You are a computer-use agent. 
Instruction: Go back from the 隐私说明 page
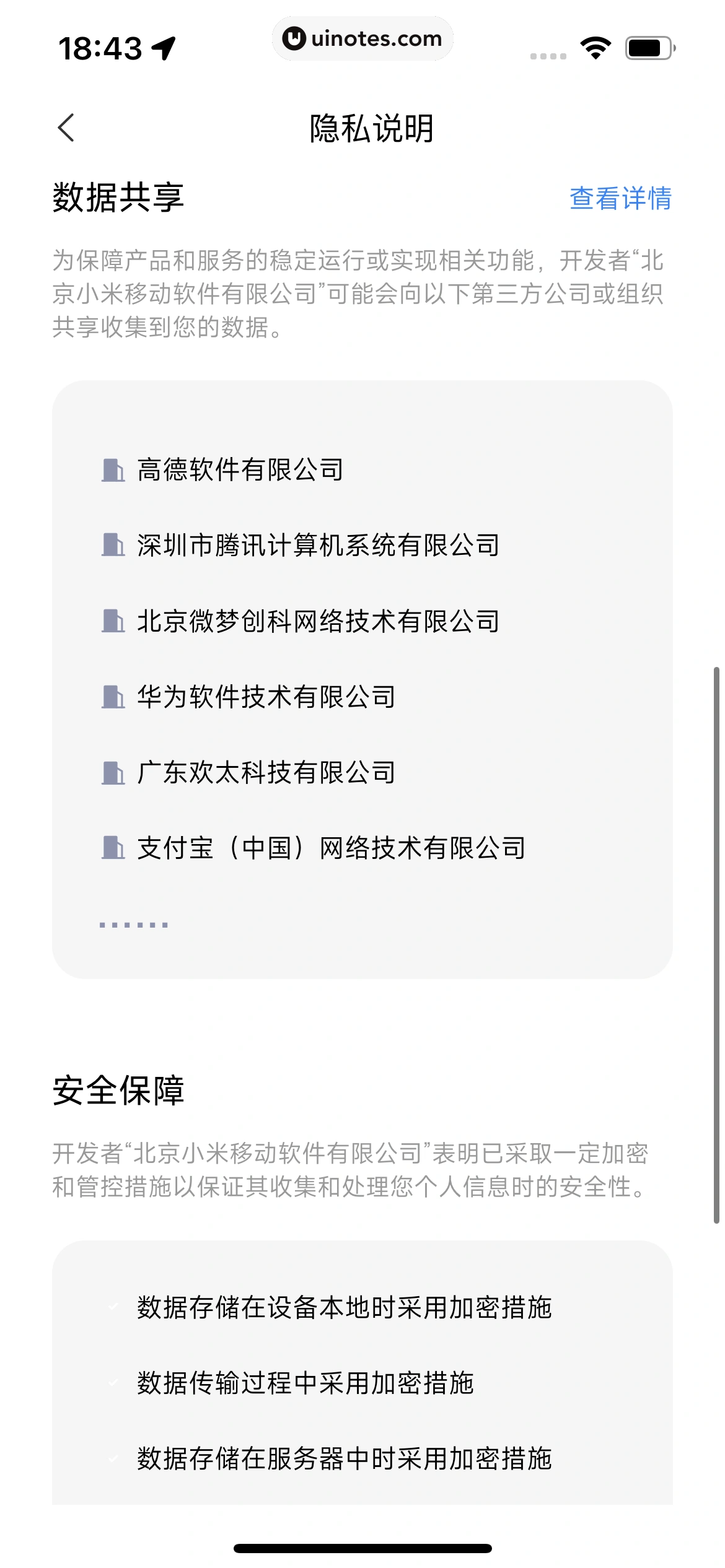pos(66,128)
